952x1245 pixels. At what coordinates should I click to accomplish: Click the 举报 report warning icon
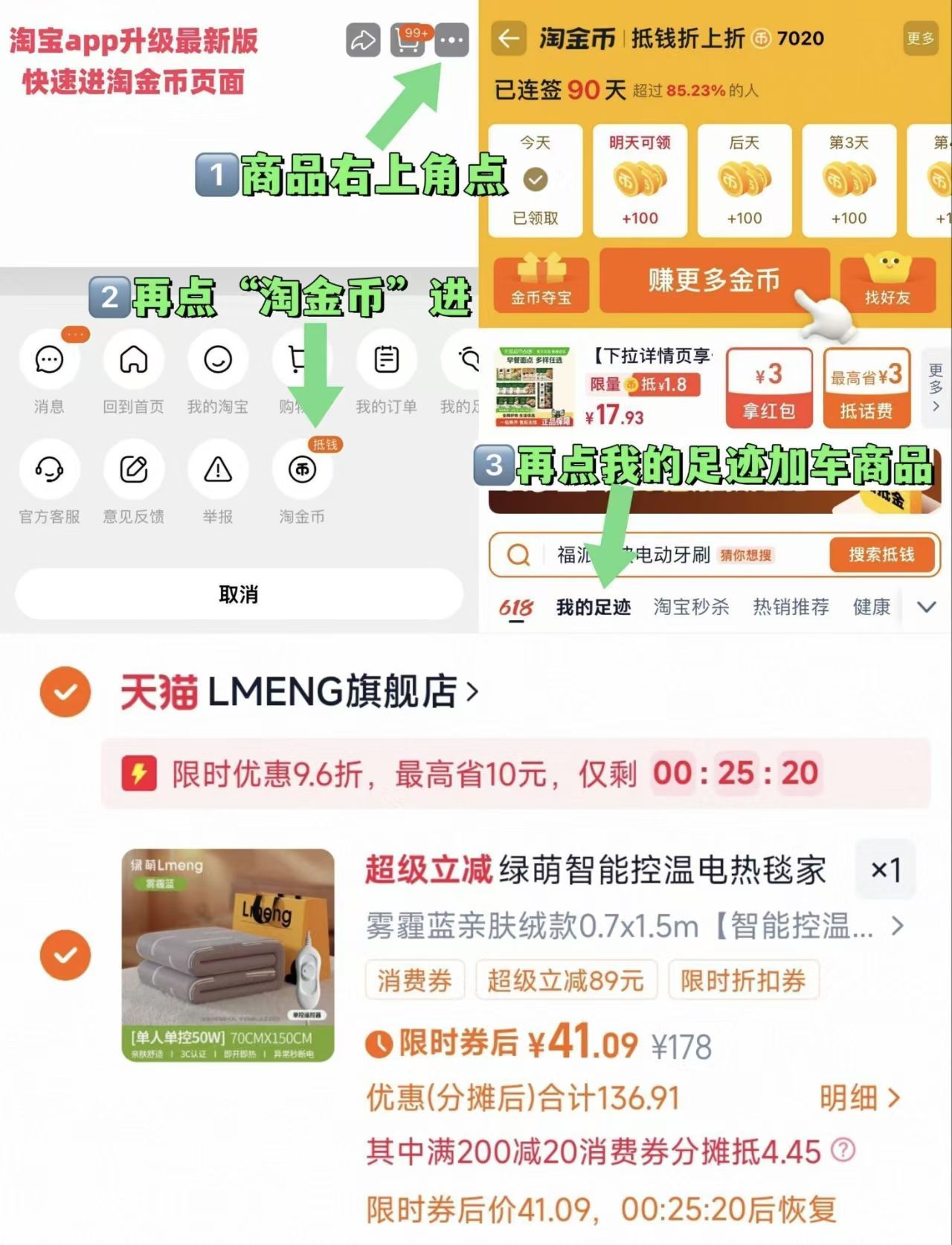click(216, 471)
